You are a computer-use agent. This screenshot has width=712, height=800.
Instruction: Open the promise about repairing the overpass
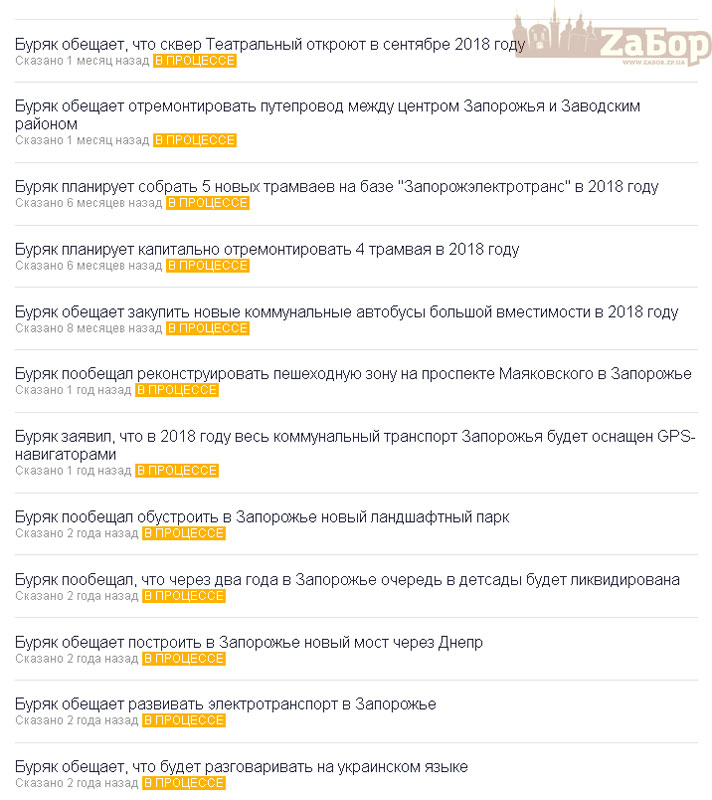[327, 106]
